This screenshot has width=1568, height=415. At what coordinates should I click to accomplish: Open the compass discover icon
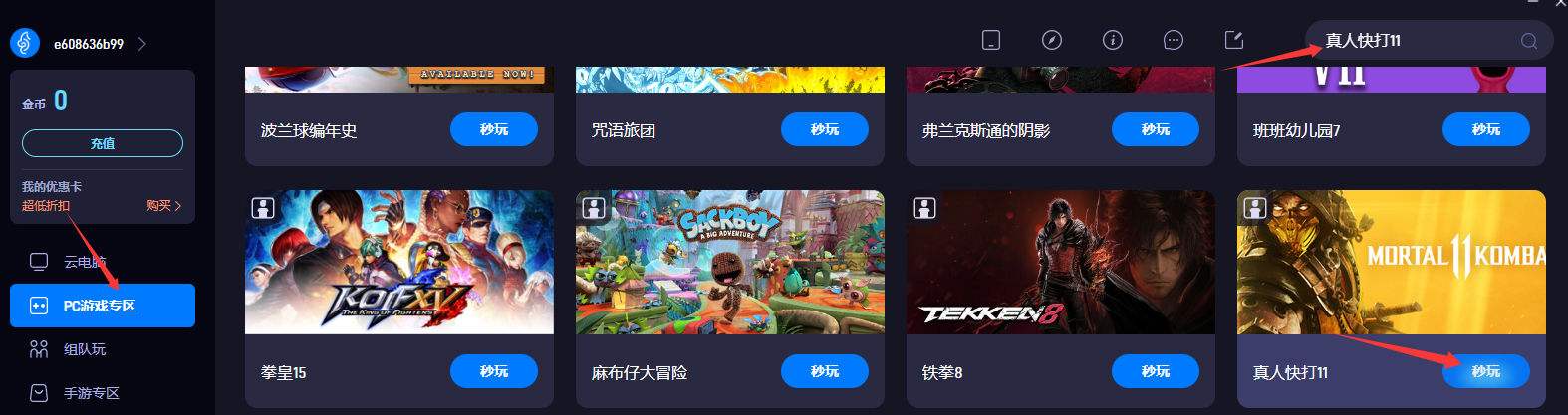[1051, 40]
